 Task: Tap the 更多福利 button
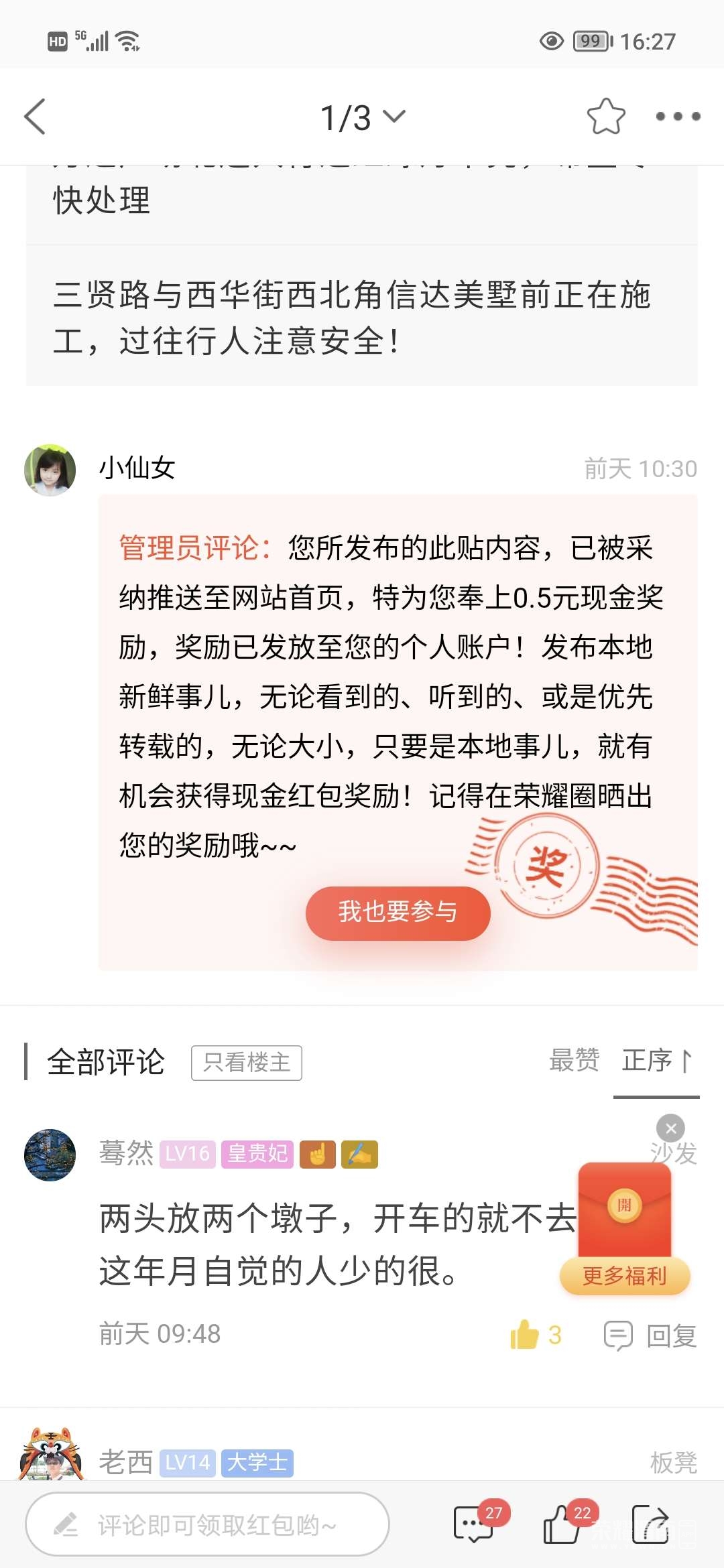624,1276
